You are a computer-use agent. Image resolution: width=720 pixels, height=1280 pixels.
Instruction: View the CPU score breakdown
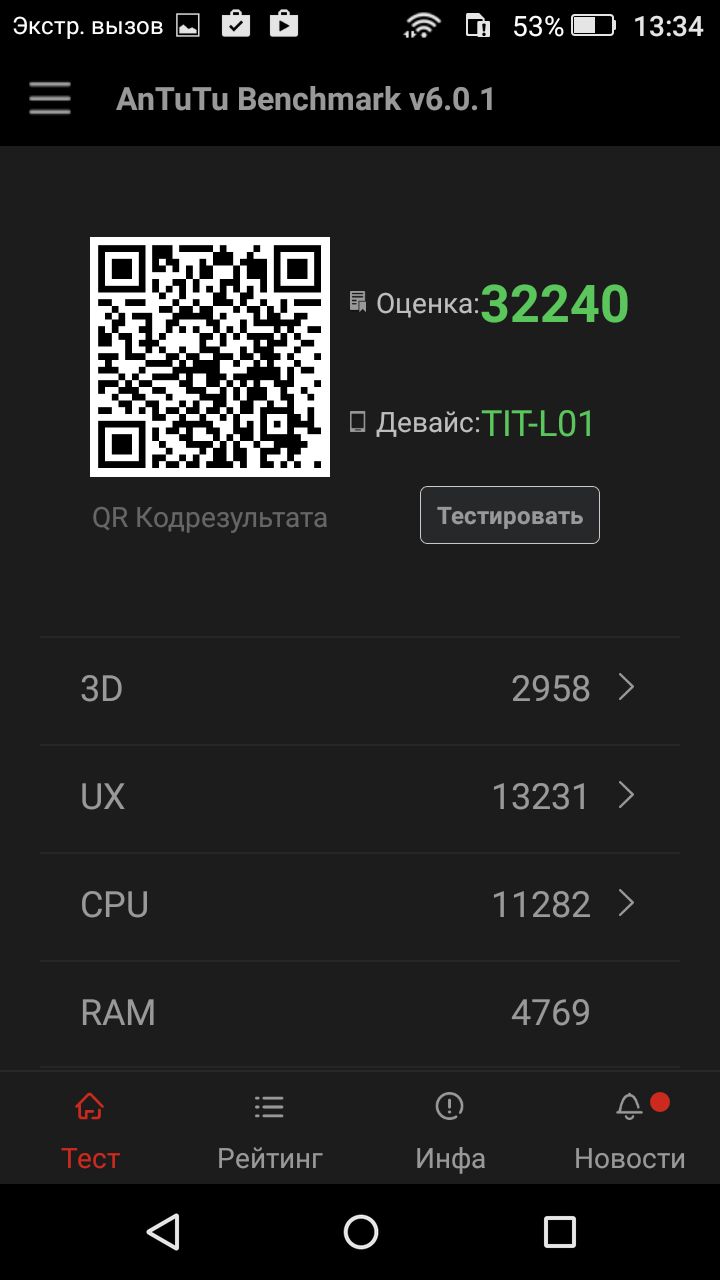360,905
